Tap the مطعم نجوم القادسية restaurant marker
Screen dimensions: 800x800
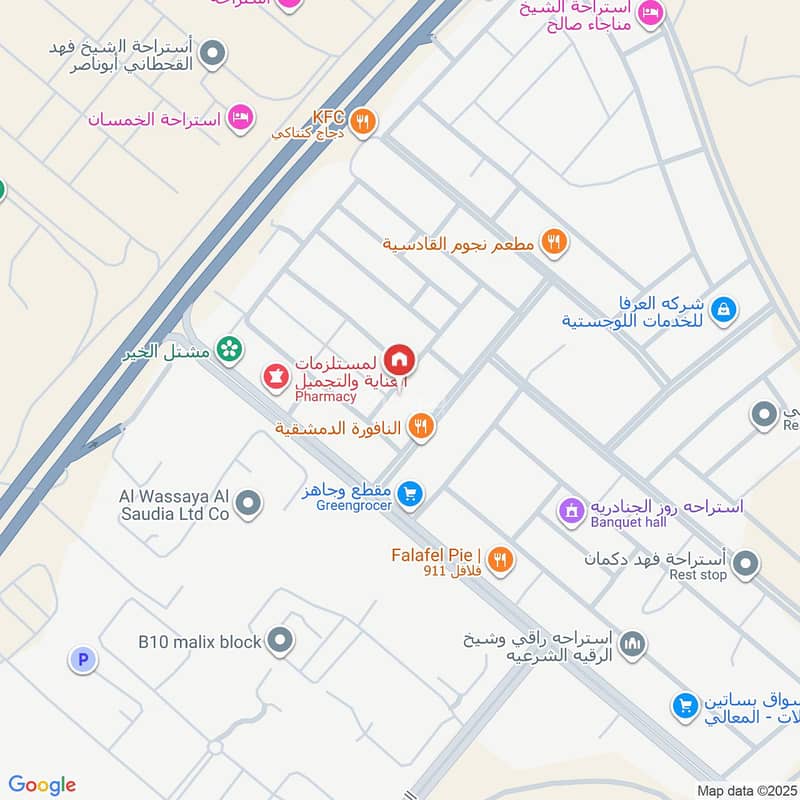[553, 241]
